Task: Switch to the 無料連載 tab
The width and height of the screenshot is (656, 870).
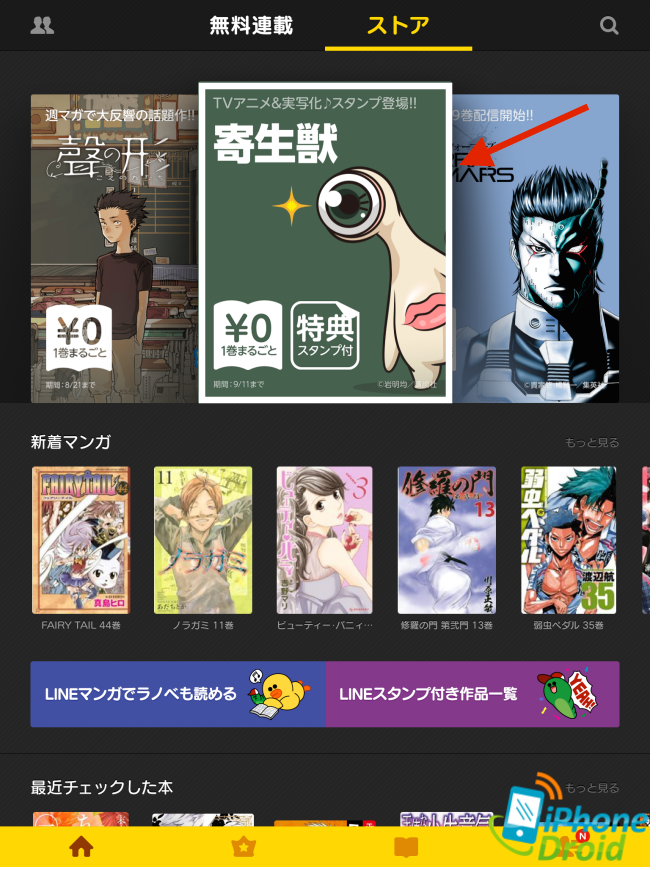Action: [251, 26]
